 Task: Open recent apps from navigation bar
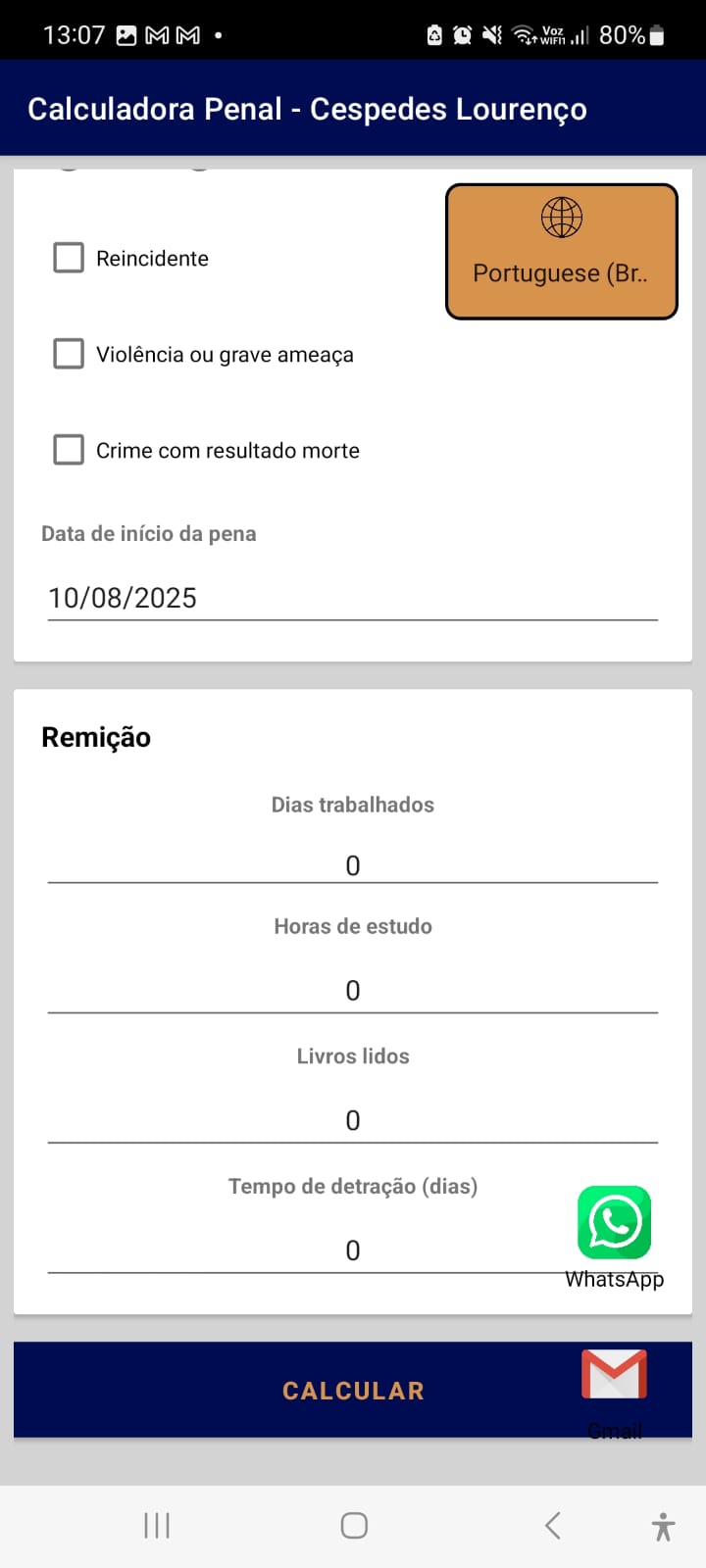pos(156,1525)
